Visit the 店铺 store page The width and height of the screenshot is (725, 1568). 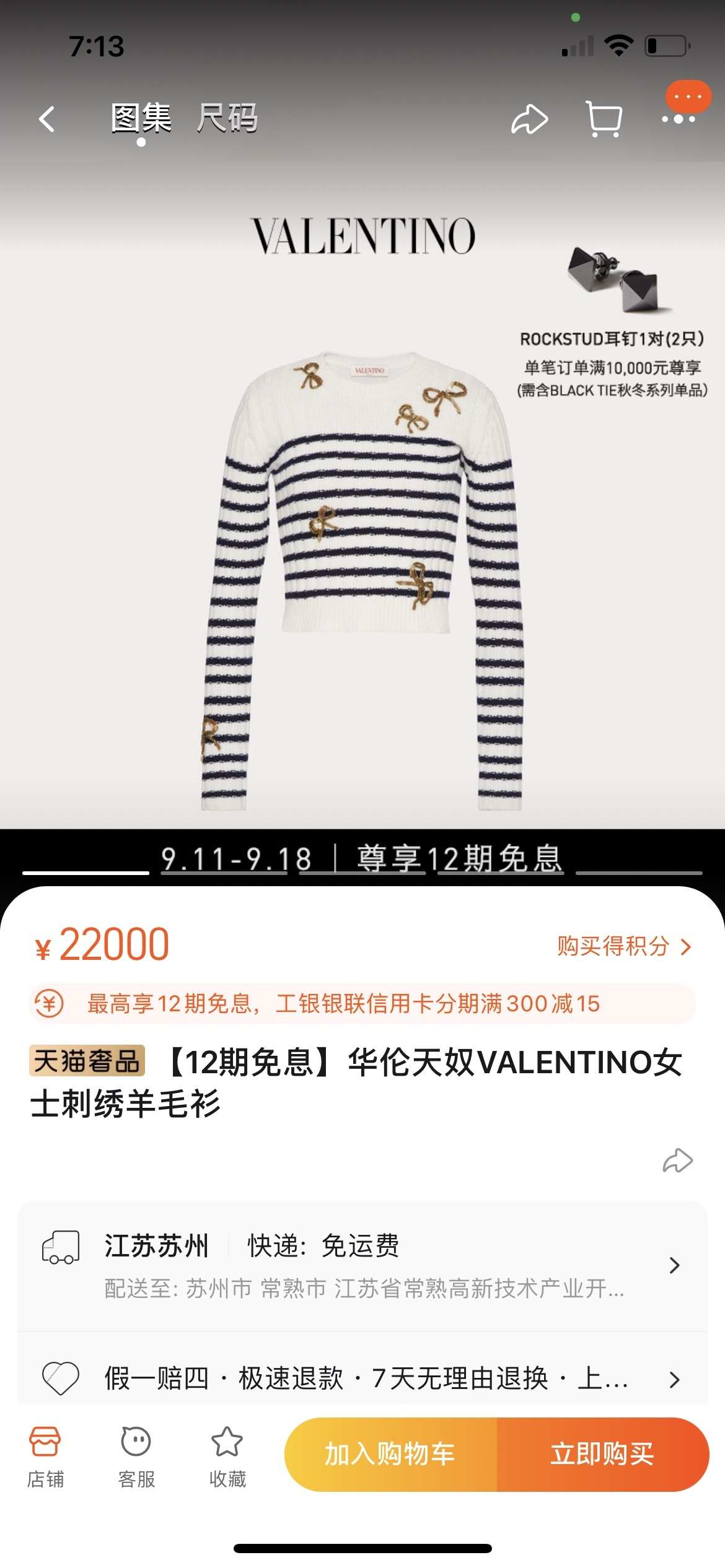click(45, 1455)
